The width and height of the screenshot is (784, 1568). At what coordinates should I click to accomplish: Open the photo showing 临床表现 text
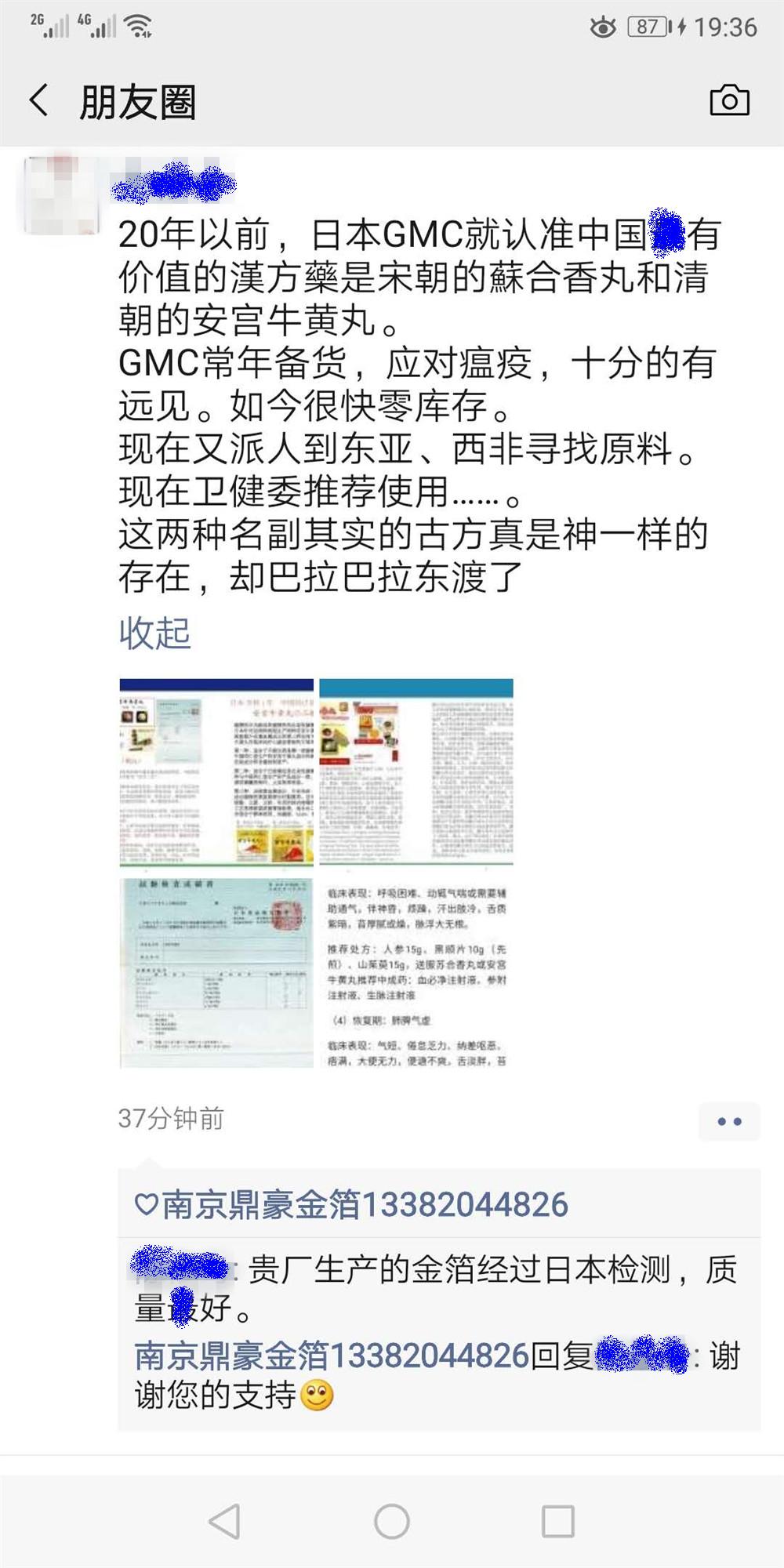coord(416,973)
